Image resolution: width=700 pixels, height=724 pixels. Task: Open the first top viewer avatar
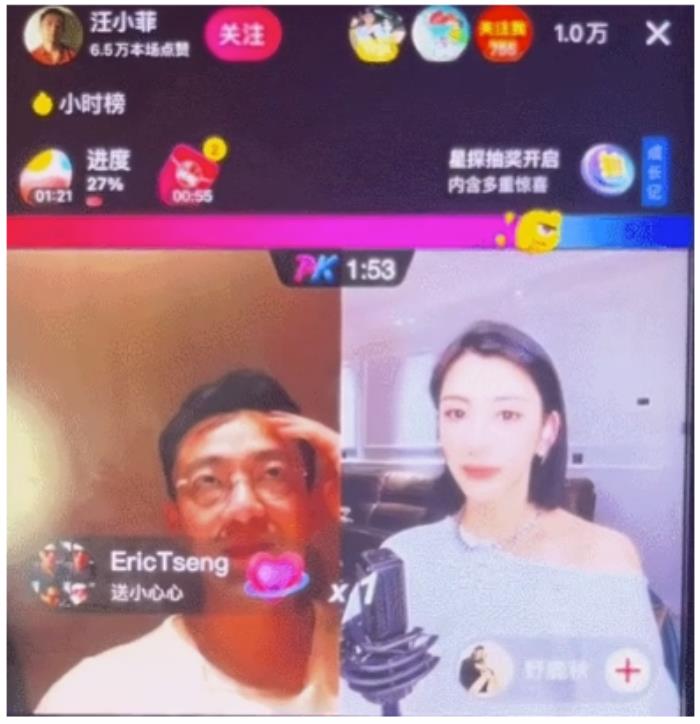(x=376, y=34)
